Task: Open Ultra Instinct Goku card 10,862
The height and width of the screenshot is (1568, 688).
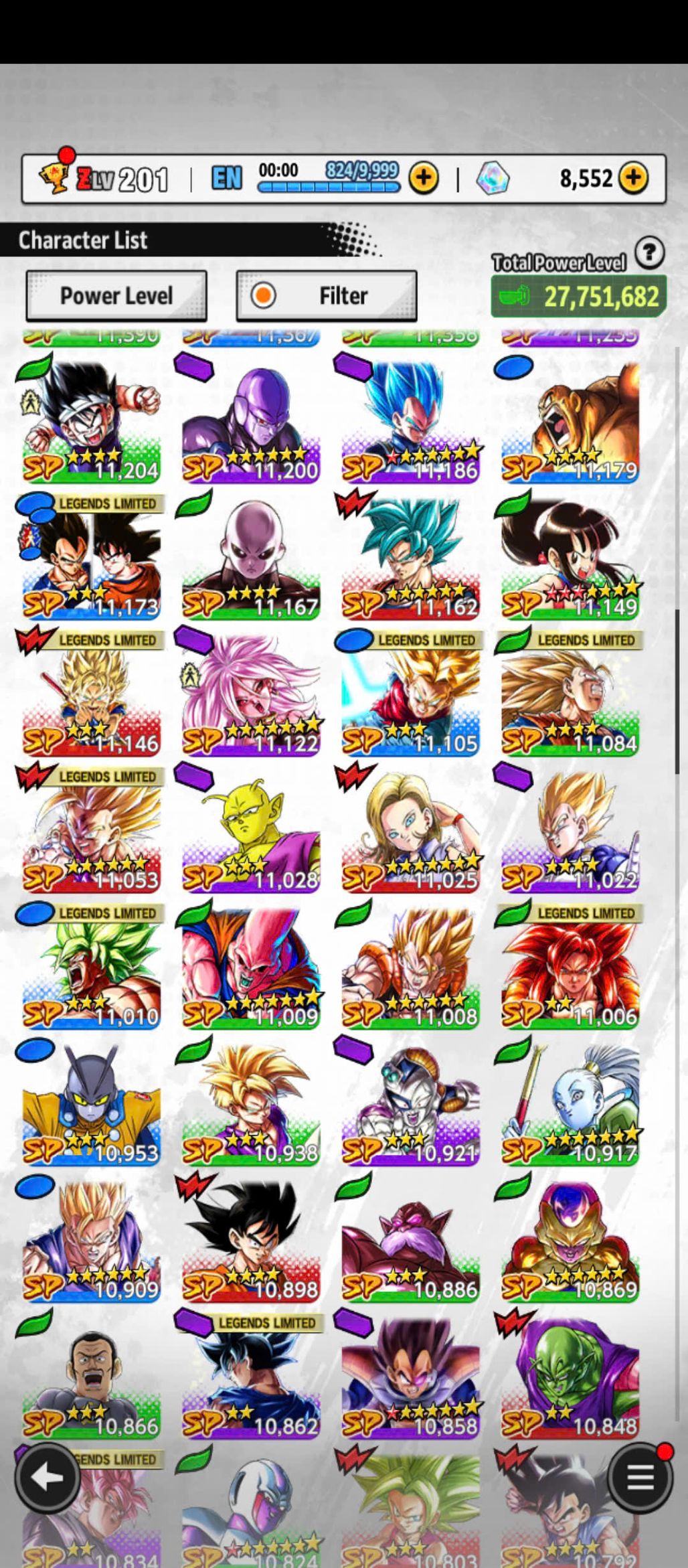Action: coord(251,1378)
